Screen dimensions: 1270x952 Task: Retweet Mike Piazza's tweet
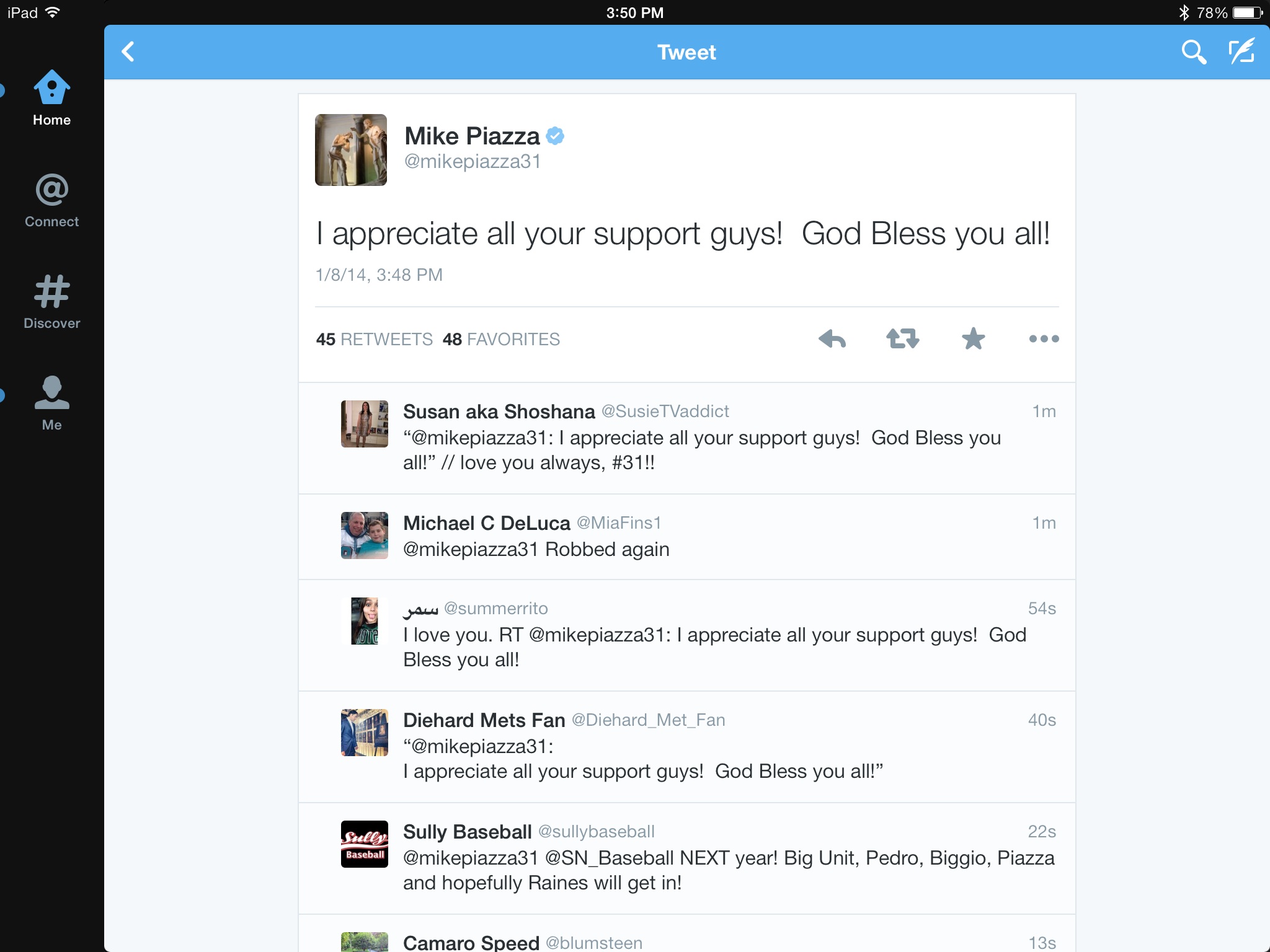[902, 339]
